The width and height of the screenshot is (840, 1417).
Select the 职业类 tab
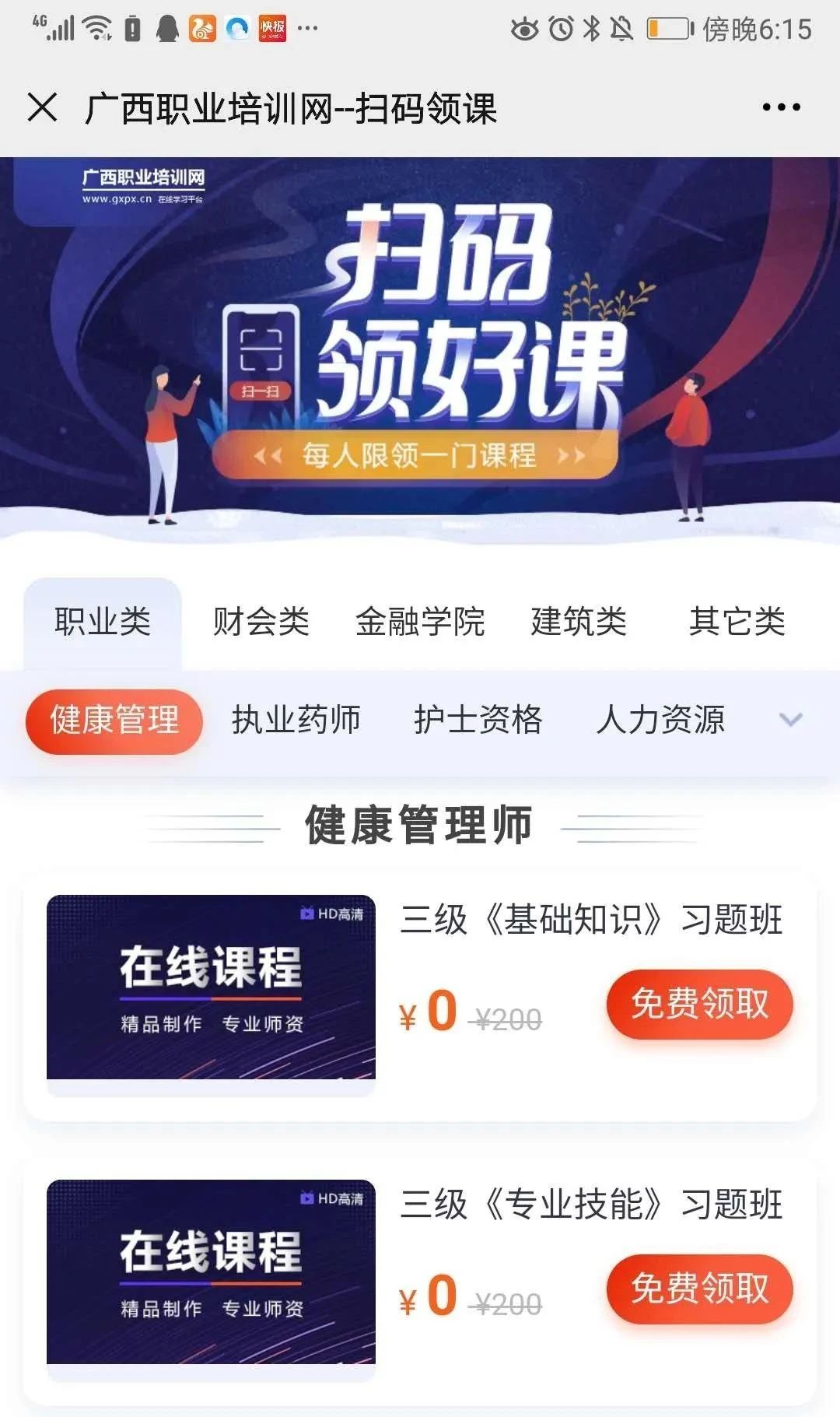[x=103, y=622]
